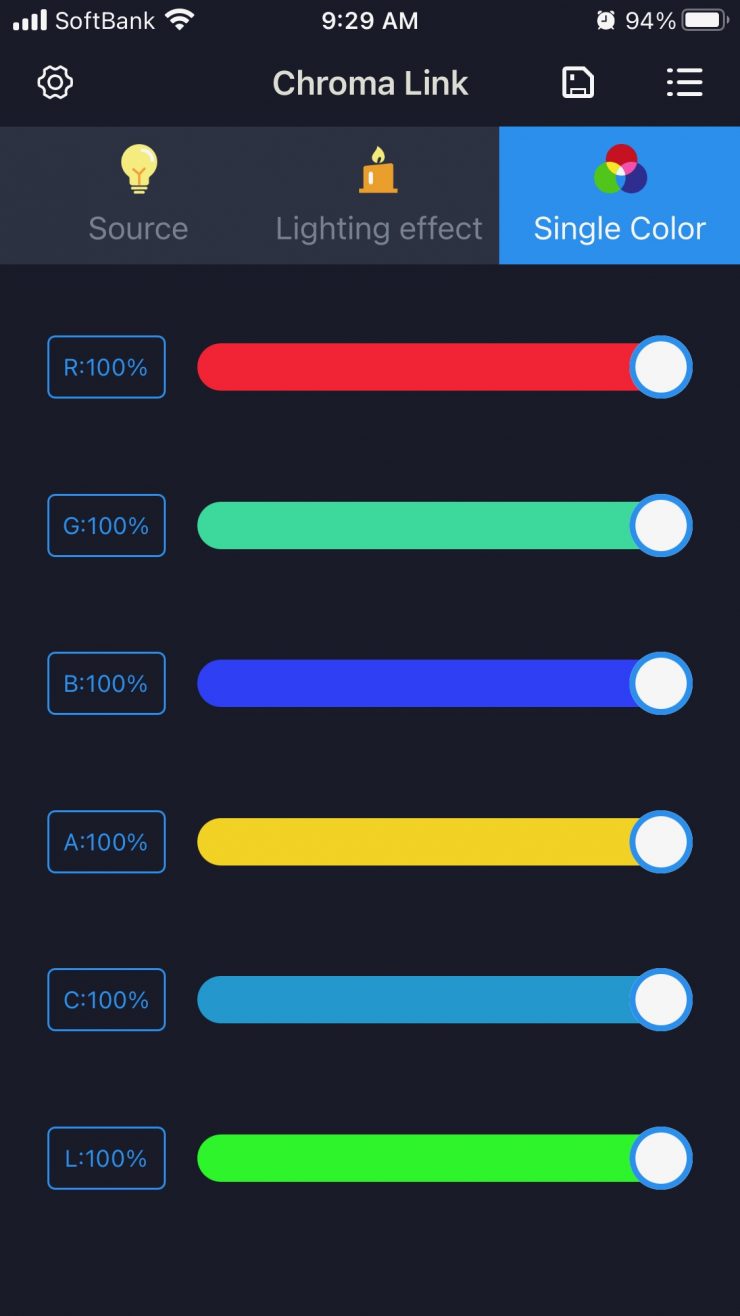Tap the C:100% value box
740x1316 pixels.
(x=106, y=1000)
